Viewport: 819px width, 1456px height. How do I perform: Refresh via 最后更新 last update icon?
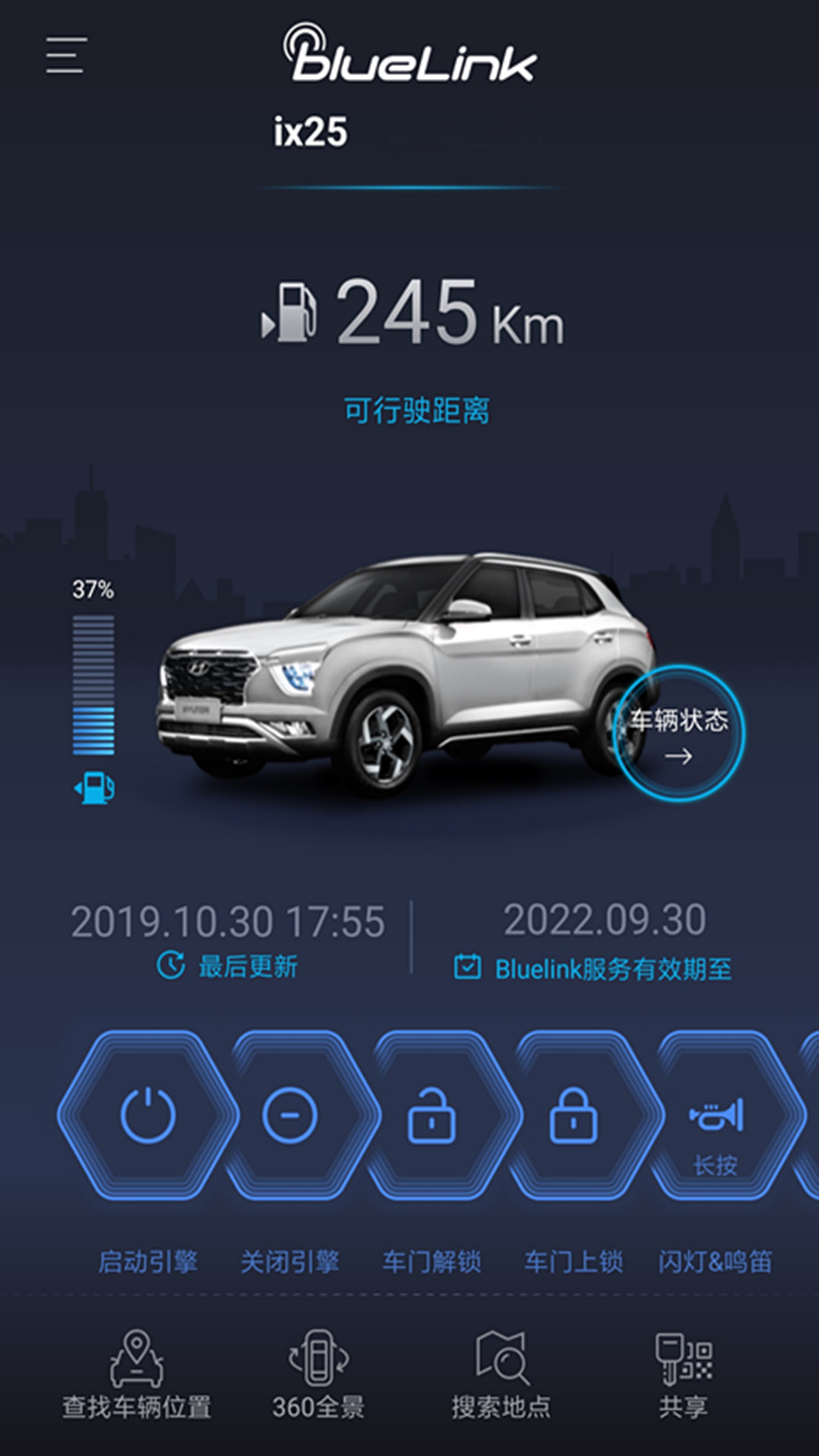click(x=171, y=965)
